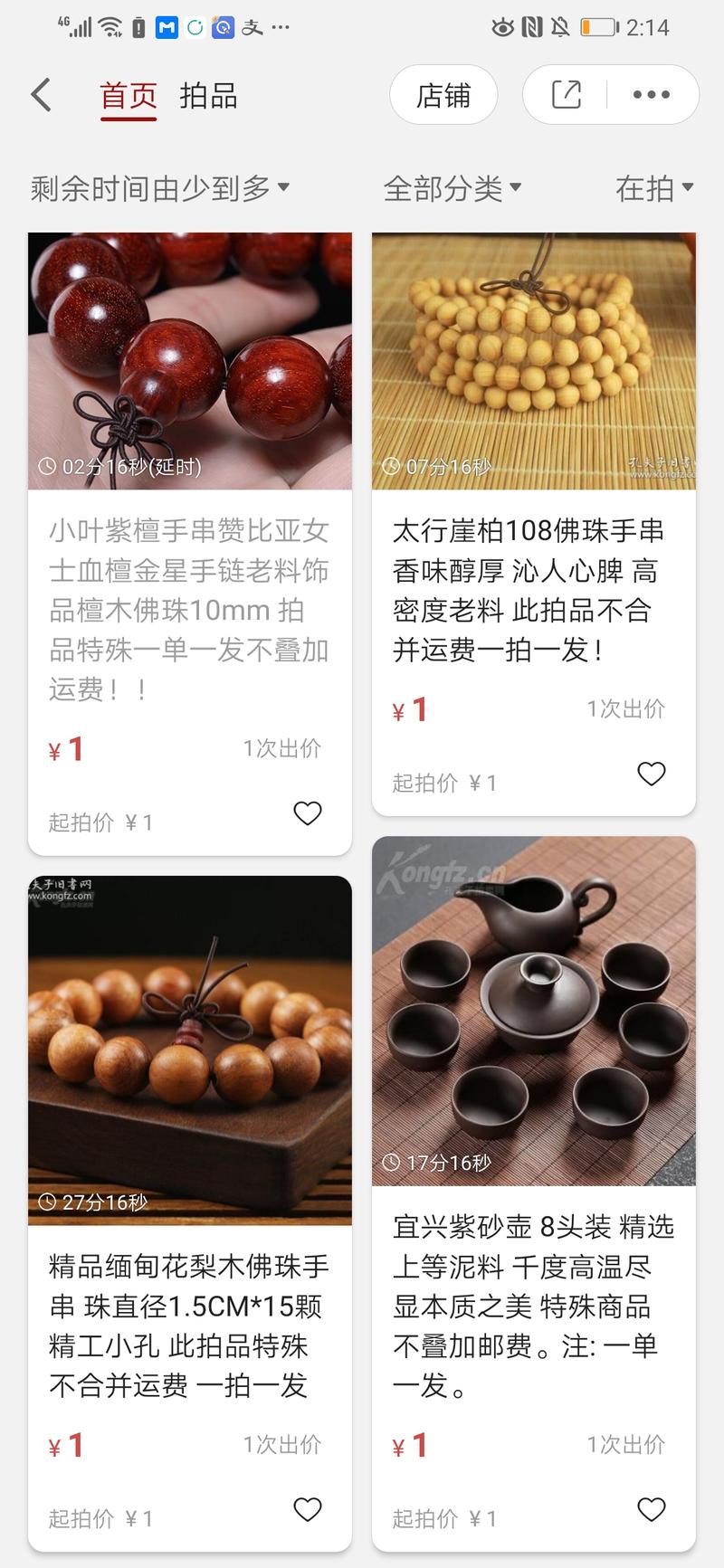
Task: Tap the Alipay icon in the status bar
Action: pyautogui.click(x=252, y=26)
